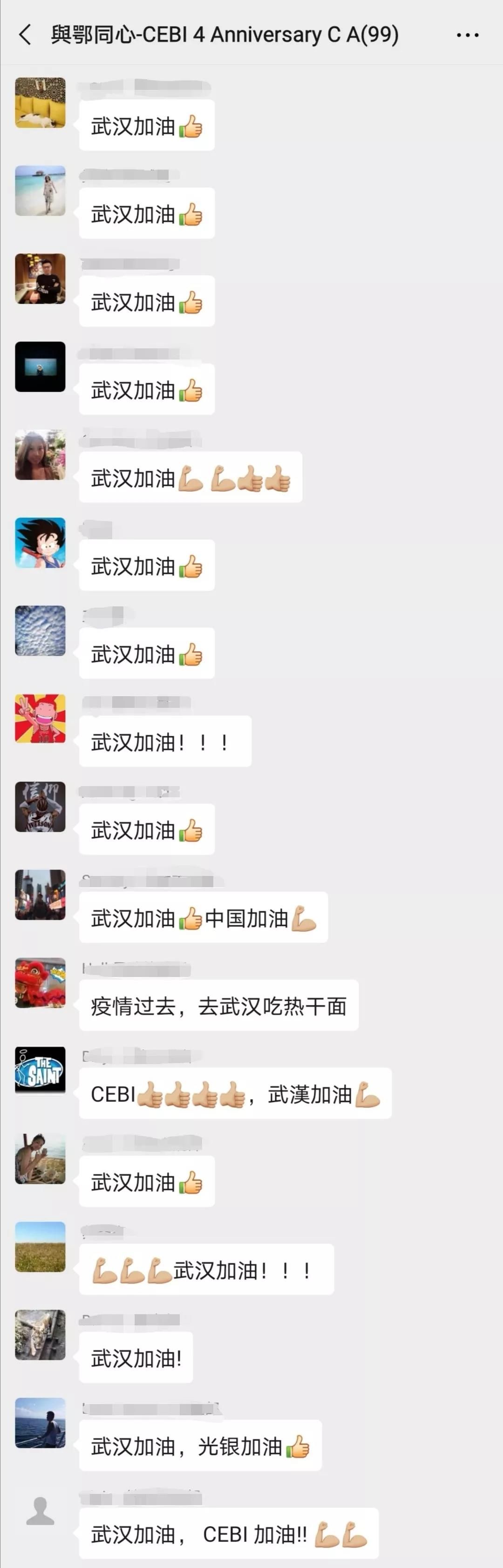Open profile of the Goku cartoon avatar

pos(40,543)
